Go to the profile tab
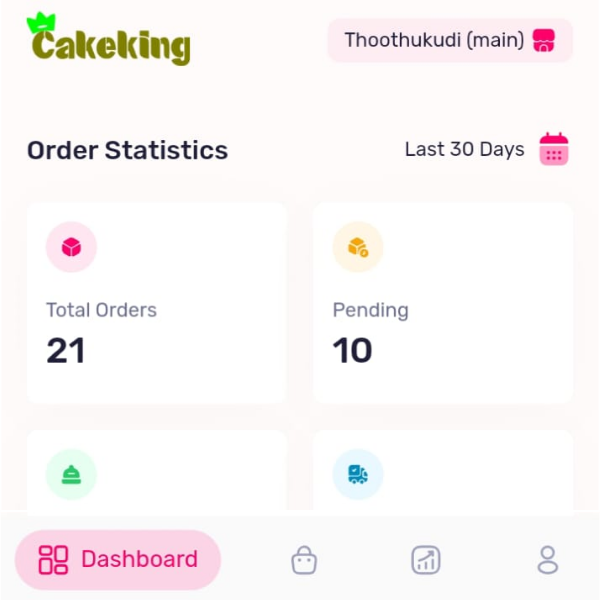This screenshot has height=600, width=600. [x=547, y=560]
